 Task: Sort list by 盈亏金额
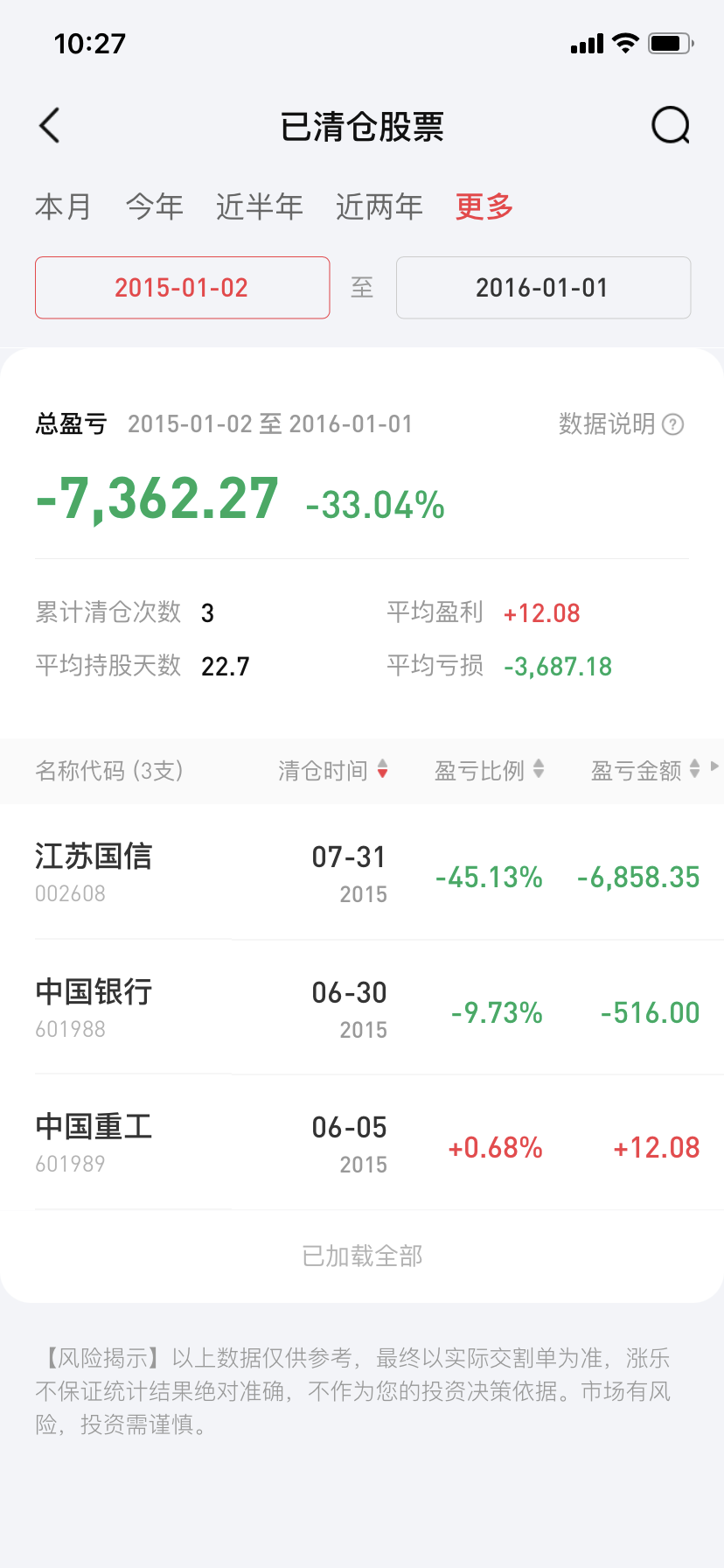(645, 771)
